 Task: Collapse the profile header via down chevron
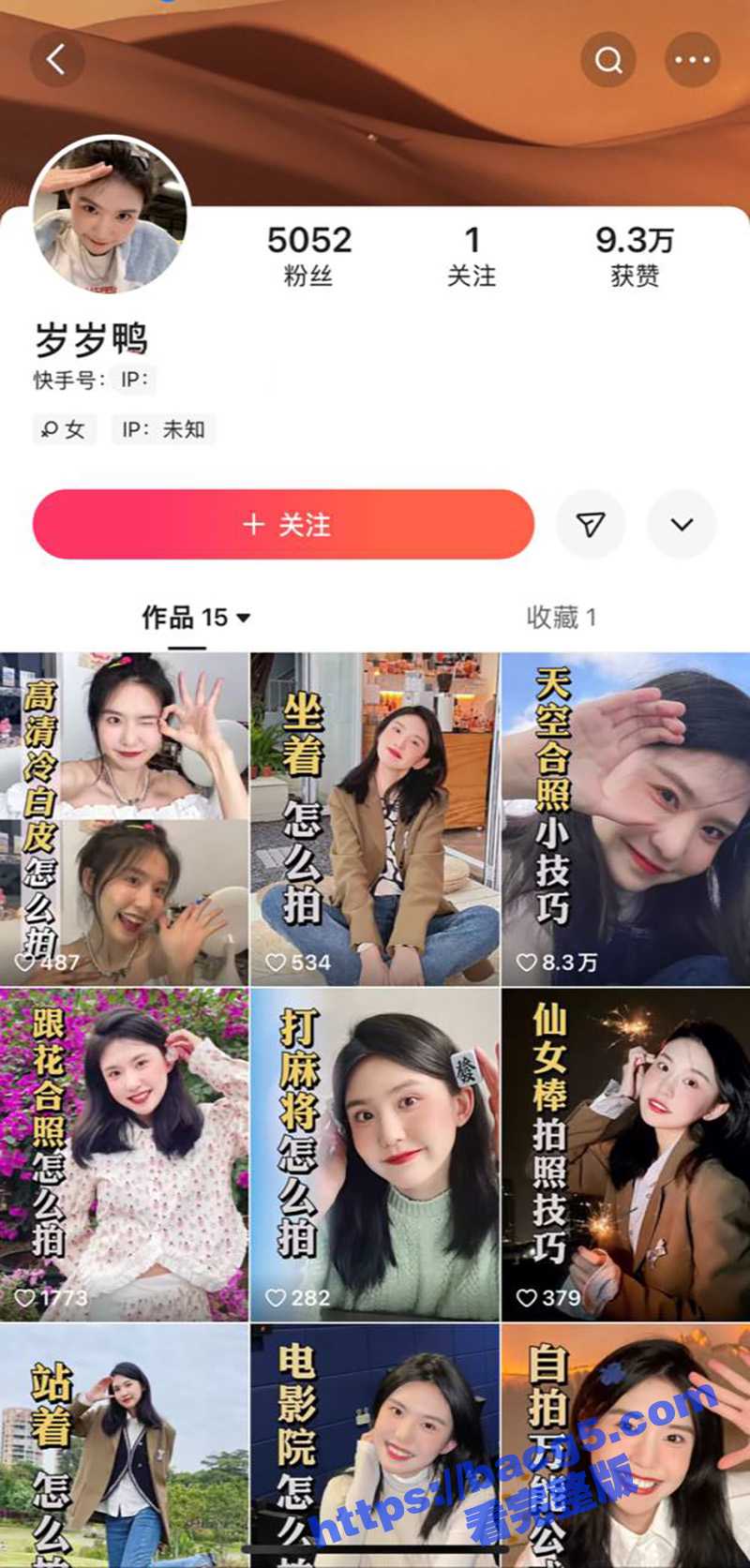682,524
